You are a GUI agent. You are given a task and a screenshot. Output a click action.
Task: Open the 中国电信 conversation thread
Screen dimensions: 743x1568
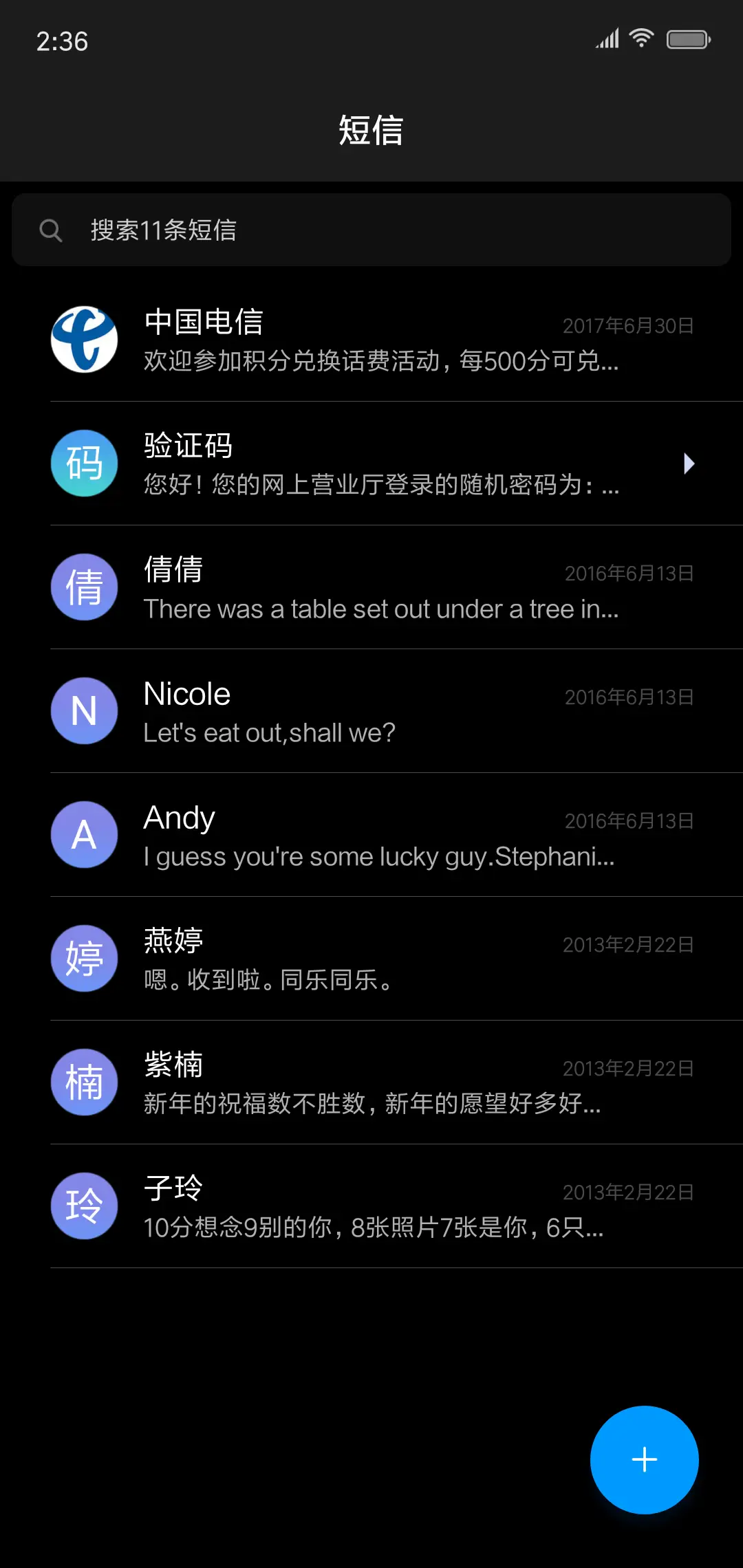(371, 340)
